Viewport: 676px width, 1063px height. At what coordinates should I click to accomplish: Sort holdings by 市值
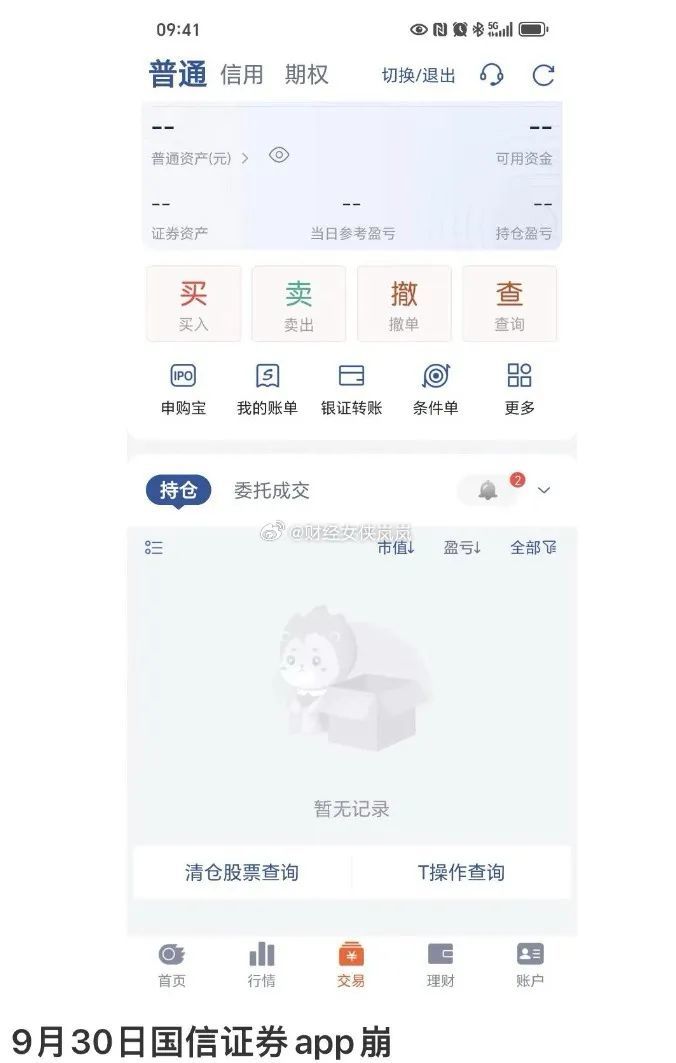[x=396, y=547]
